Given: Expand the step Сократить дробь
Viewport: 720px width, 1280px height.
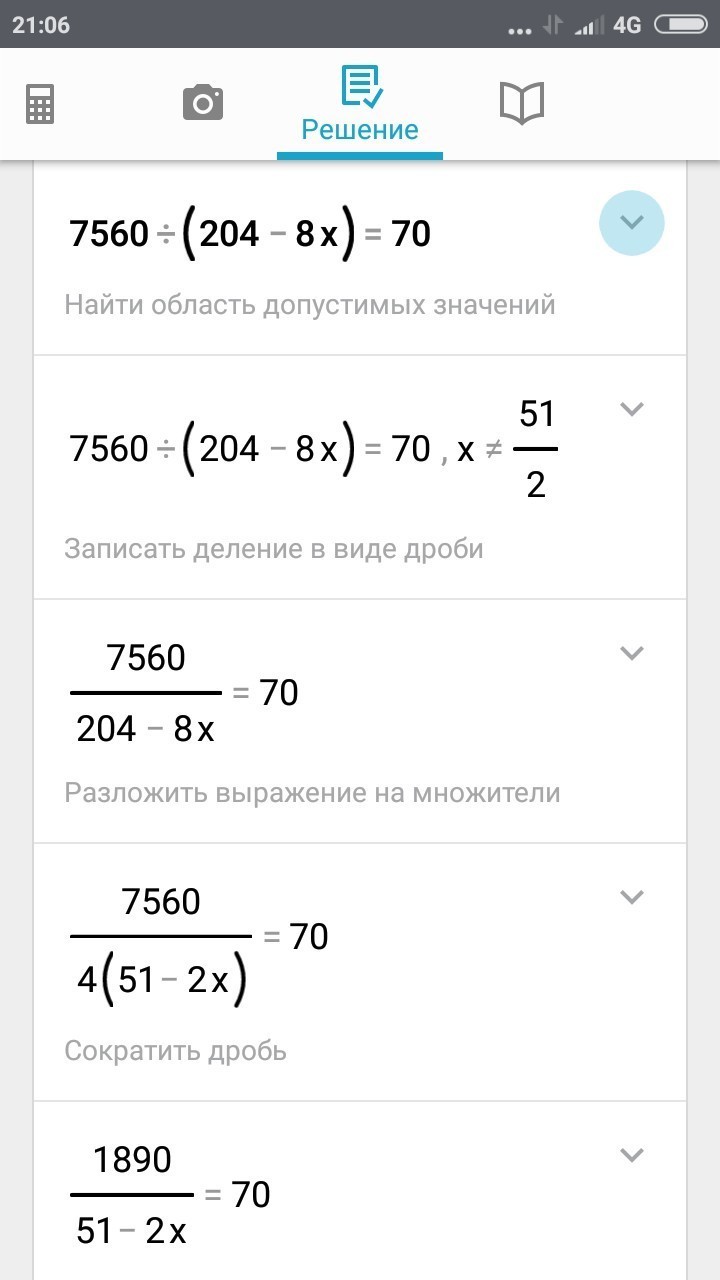Looking at the screenshot, I should point(631,897).
